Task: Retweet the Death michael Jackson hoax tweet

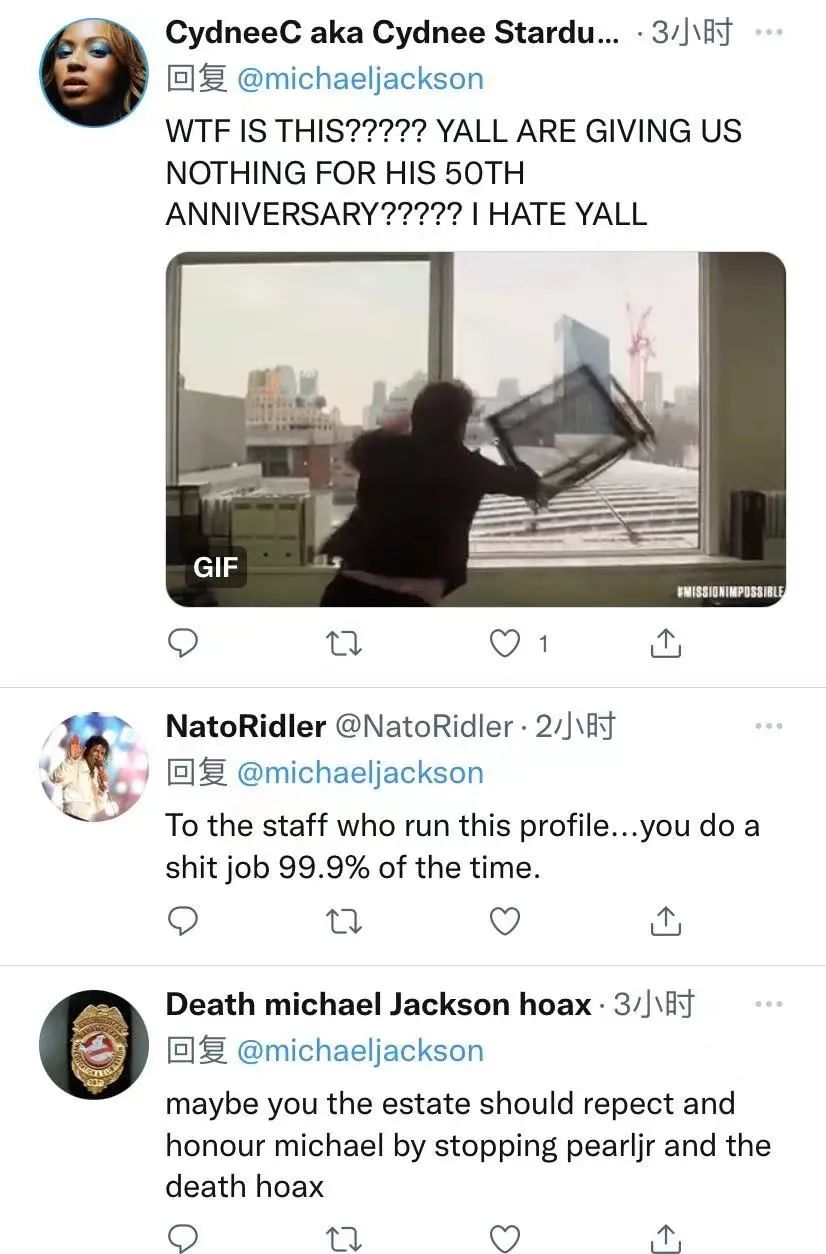Action: (x=344, y=1238)
